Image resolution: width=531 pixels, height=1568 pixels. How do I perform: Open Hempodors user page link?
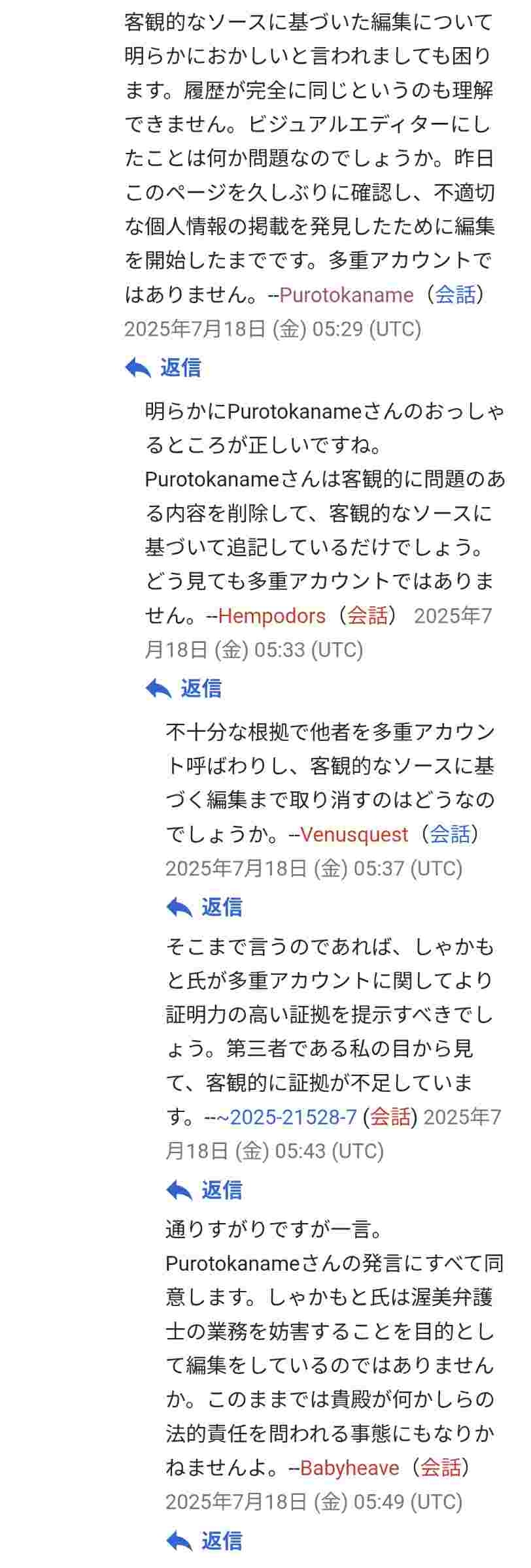[x=271, y=615]
